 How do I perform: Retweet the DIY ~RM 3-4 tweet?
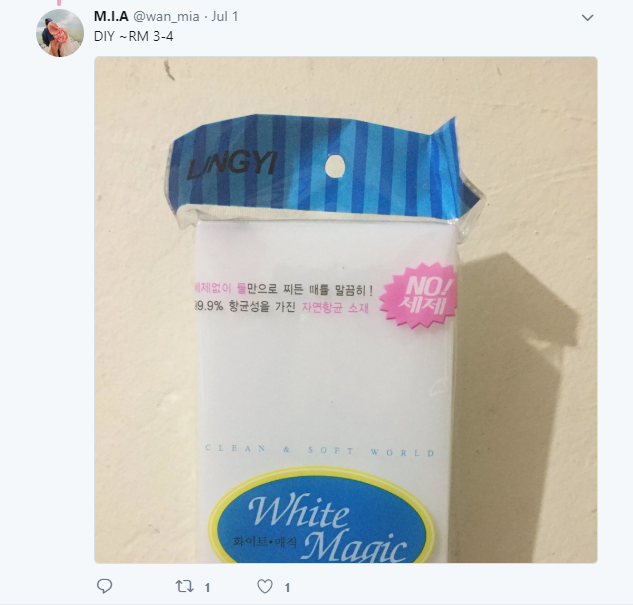pos(185,587)
